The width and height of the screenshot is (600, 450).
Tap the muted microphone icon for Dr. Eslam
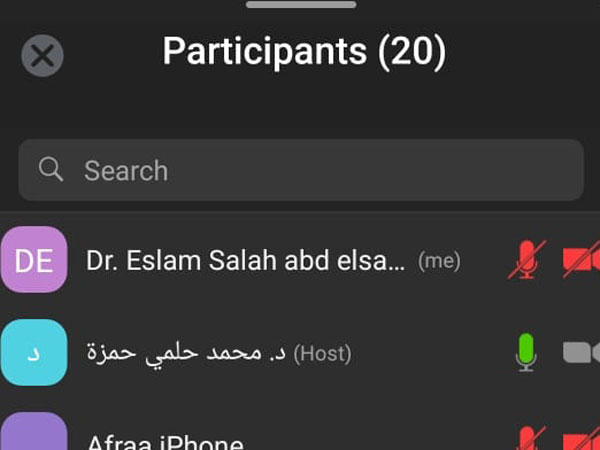click(x=526, y=260)
